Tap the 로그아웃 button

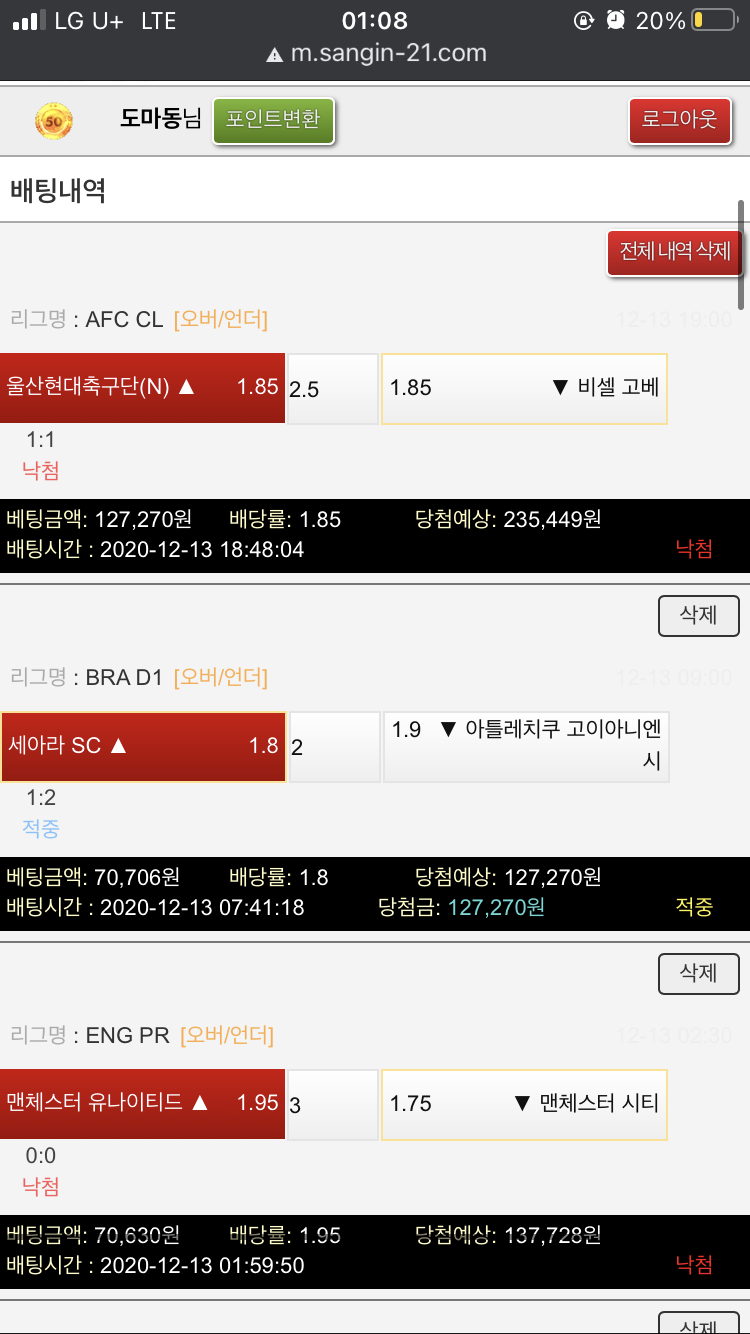coord(679,121)
